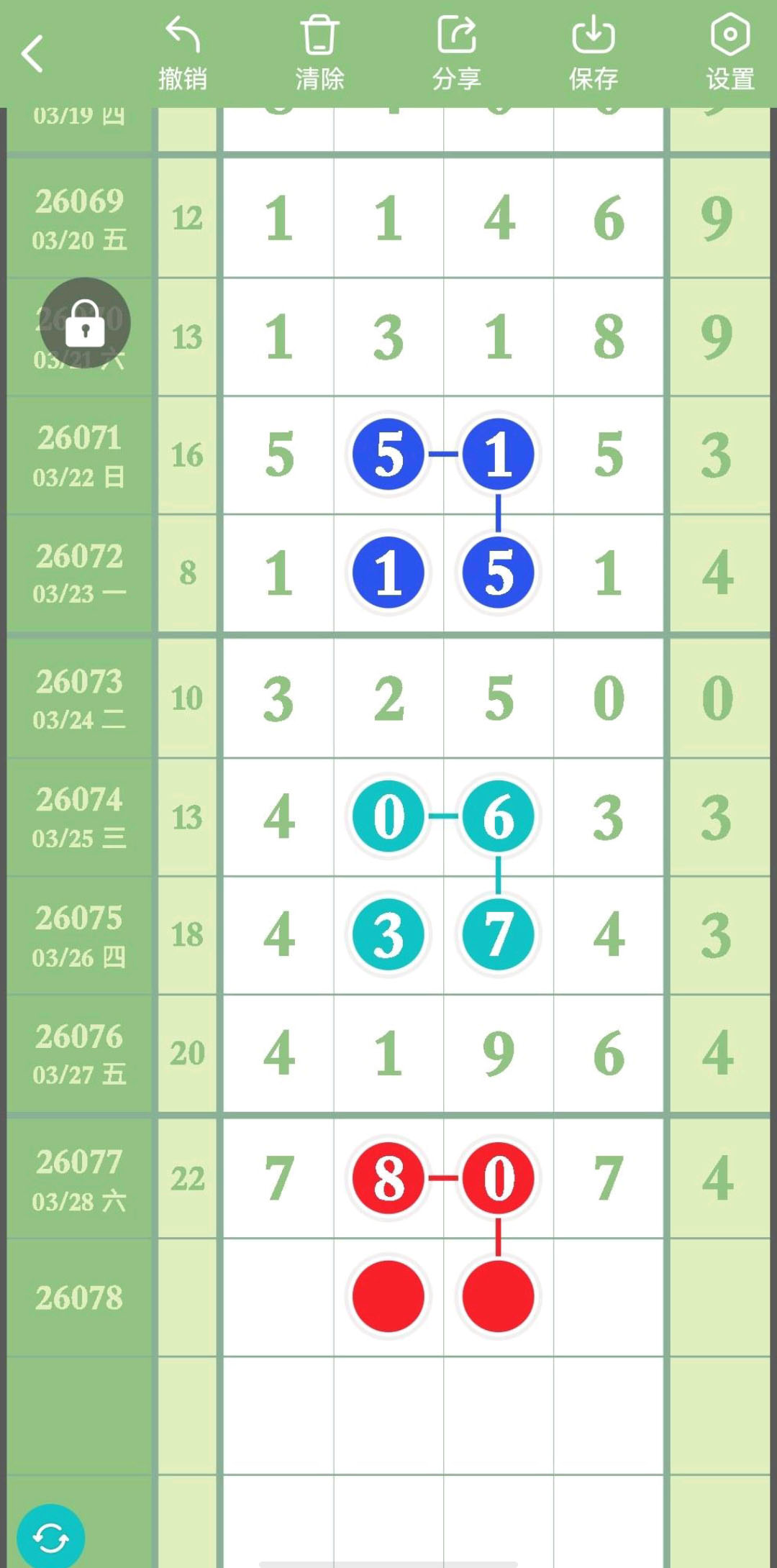The height and width of the screenshot is (1568, 777).
Task: Open 设置 settings
Action: [730, 55]
